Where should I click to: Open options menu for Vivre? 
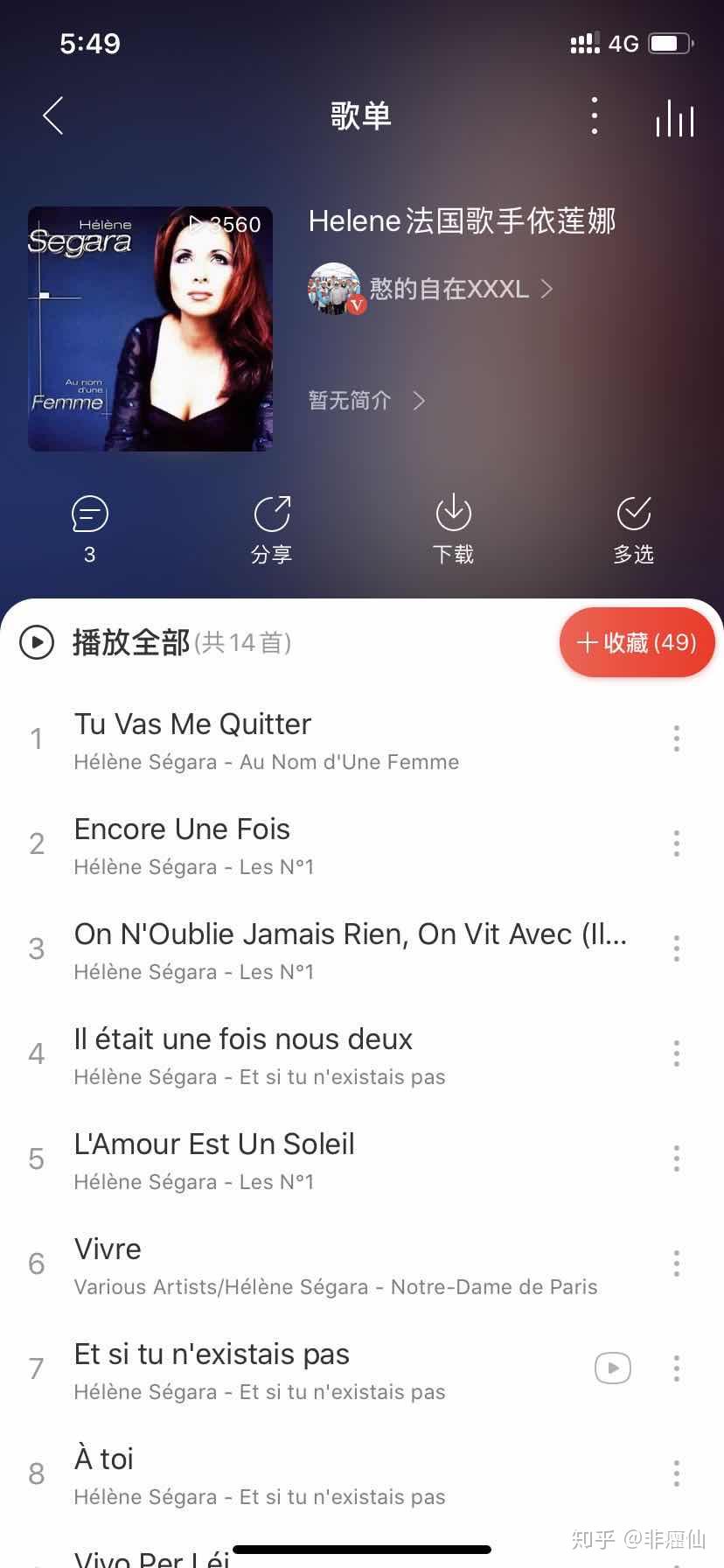point(676,1263)
